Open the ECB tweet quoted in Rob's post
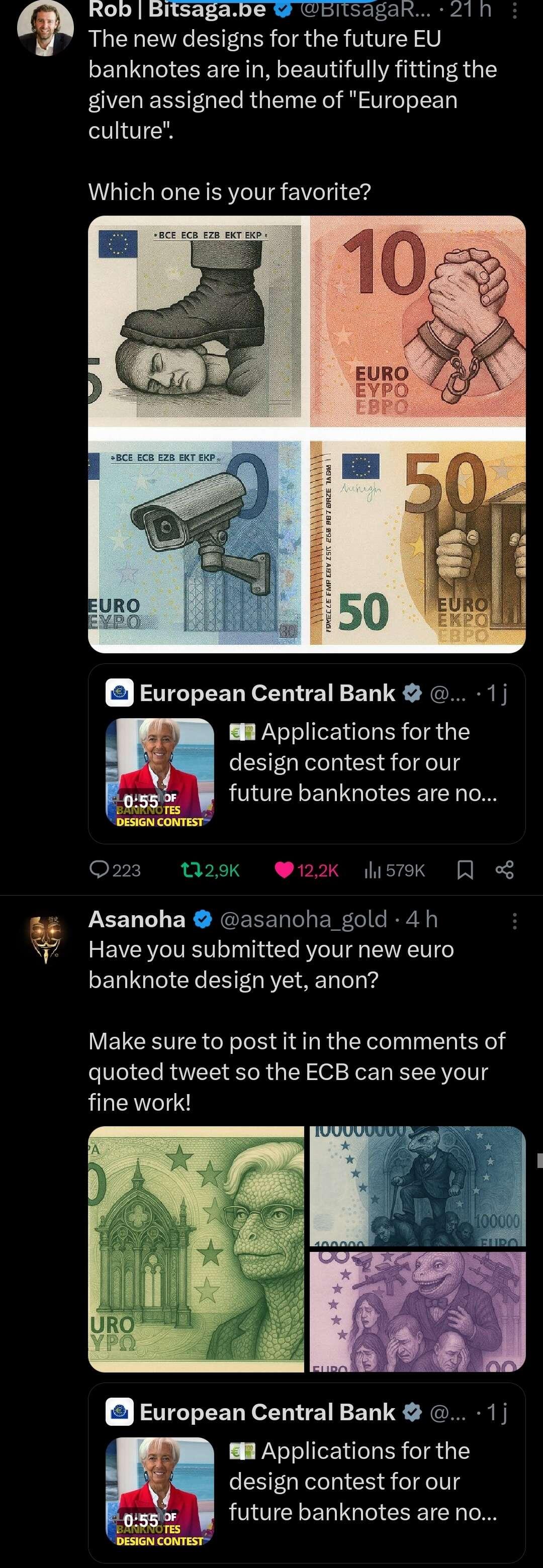 (306, 753)
